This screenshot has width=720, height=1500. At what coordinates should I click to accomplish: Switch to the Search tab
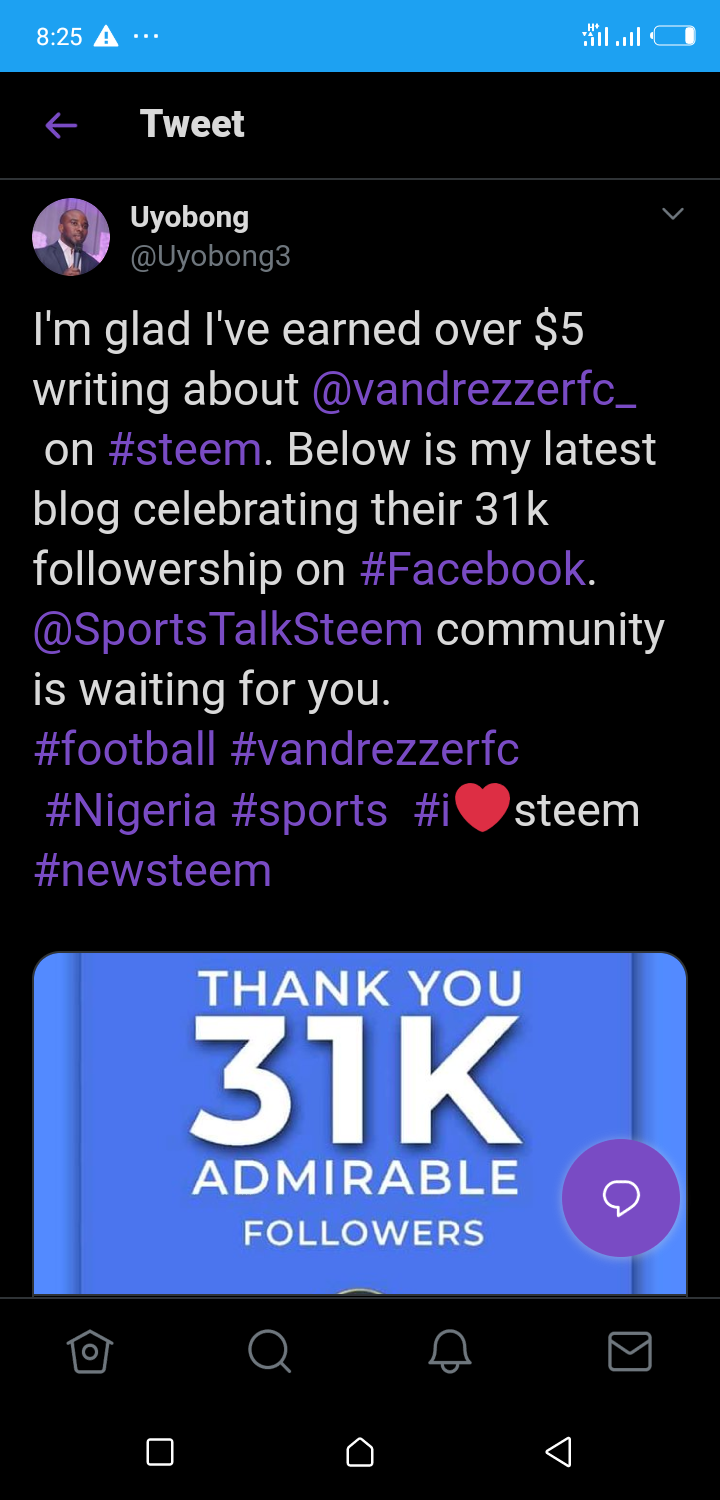click(269, 1352)
